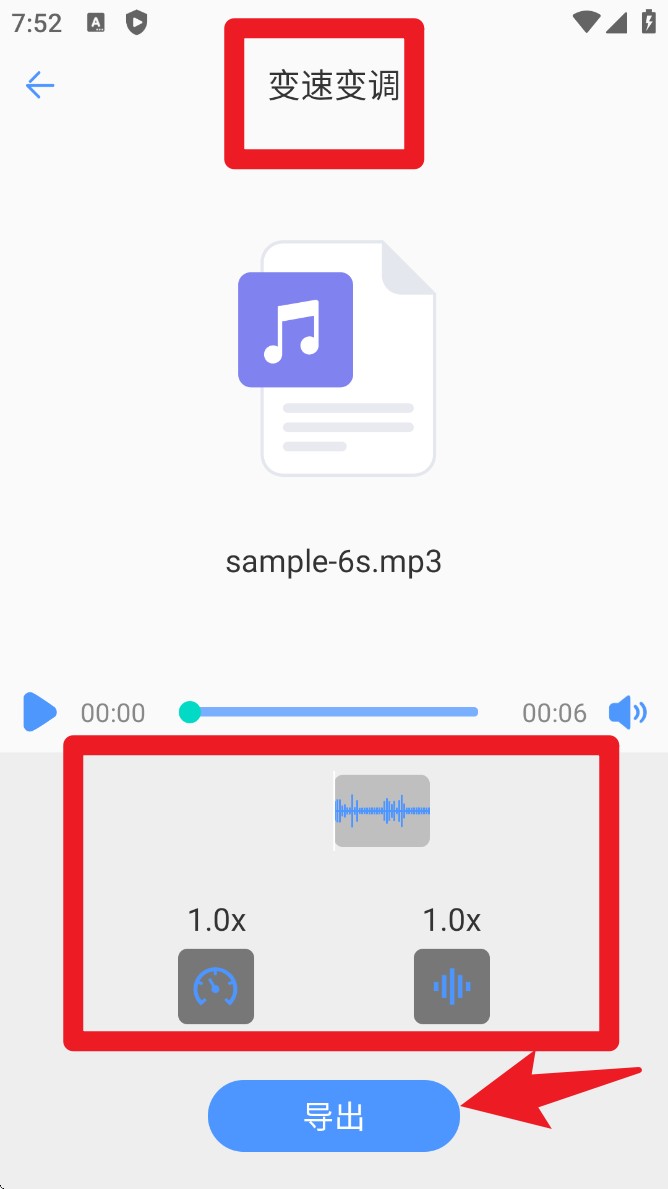
Task: Tap the 导出 export button
Action: tap(334, 1116)
